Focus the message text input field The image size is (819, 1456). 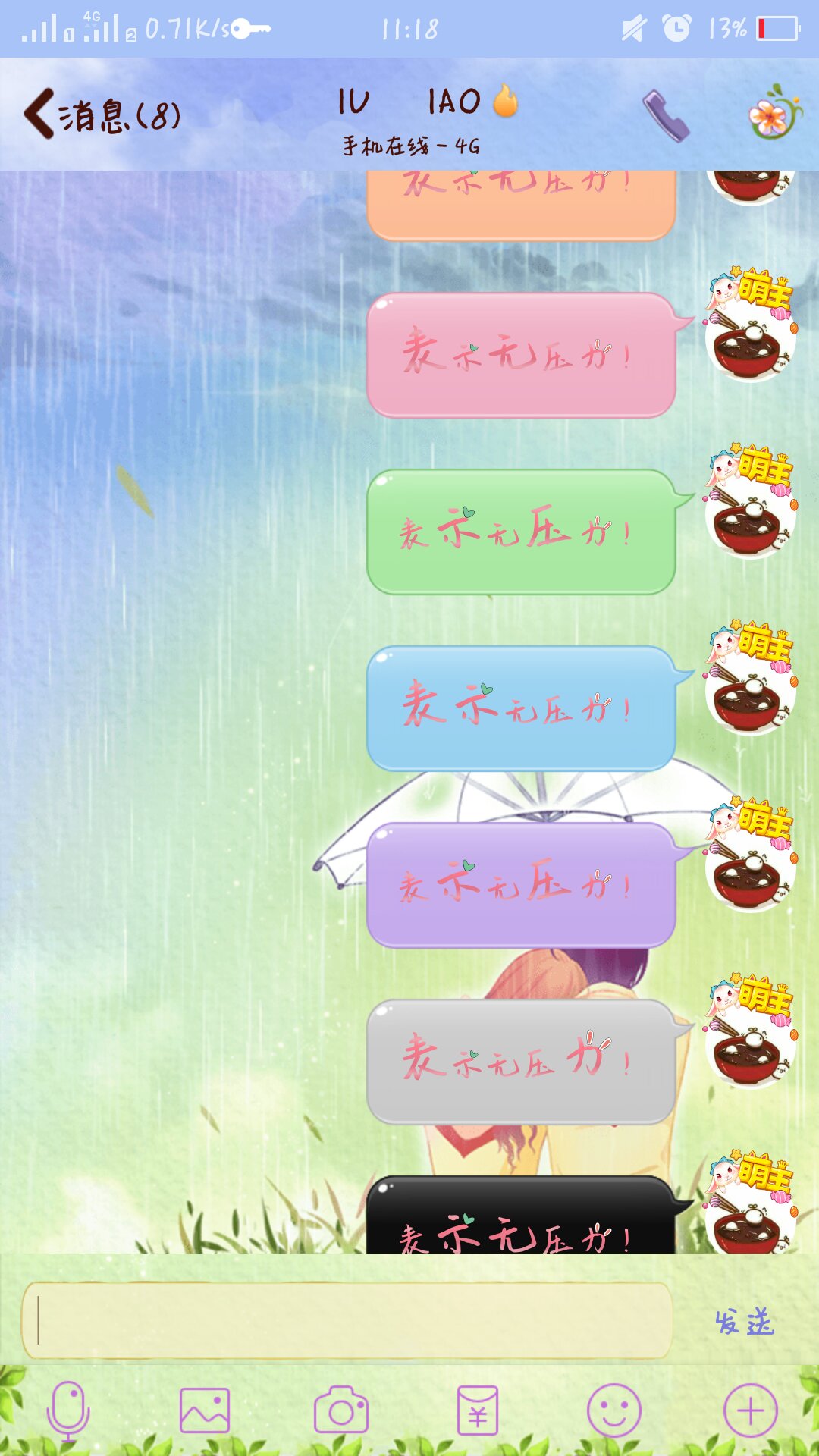point(347,1320)
